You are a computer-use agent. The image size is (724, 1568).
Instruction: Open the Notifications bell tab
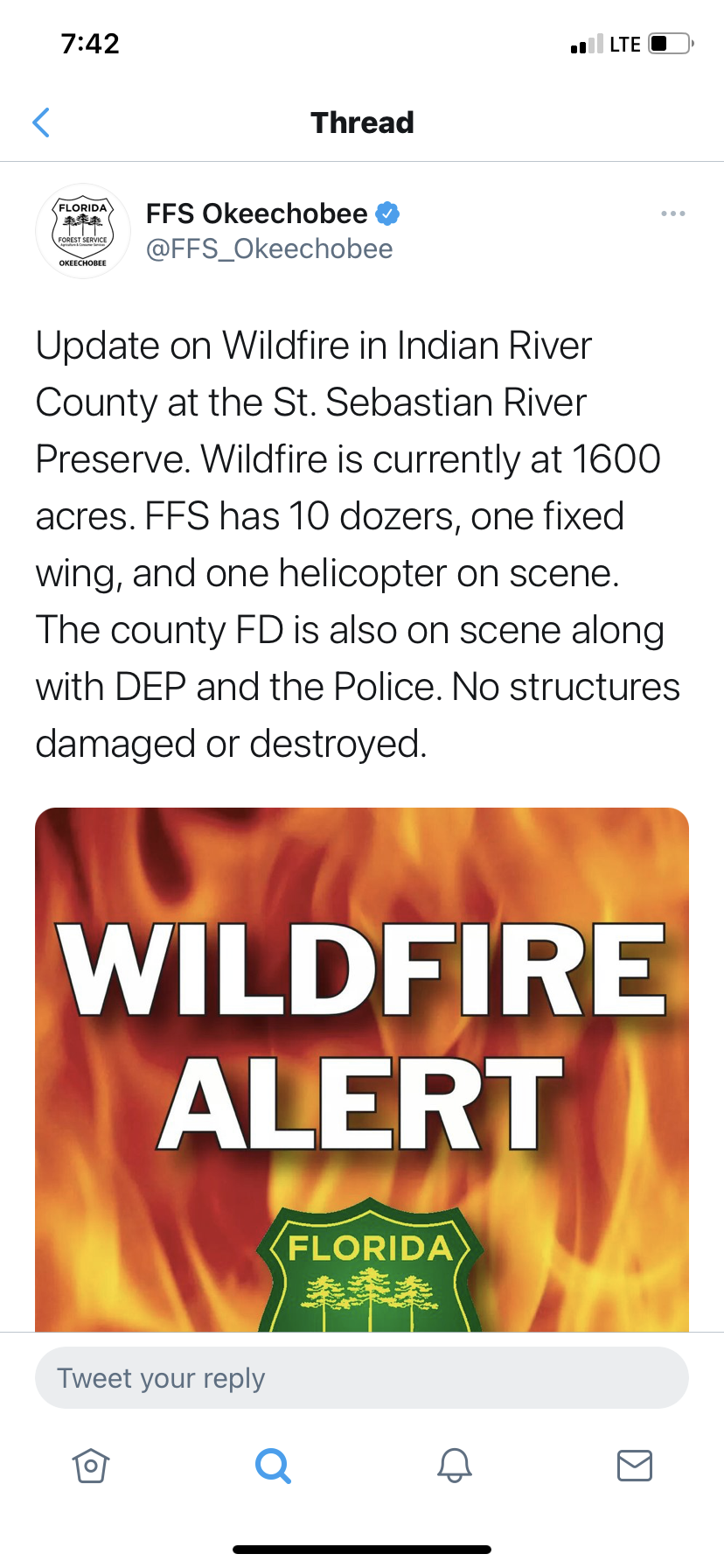click(455, 1465)
